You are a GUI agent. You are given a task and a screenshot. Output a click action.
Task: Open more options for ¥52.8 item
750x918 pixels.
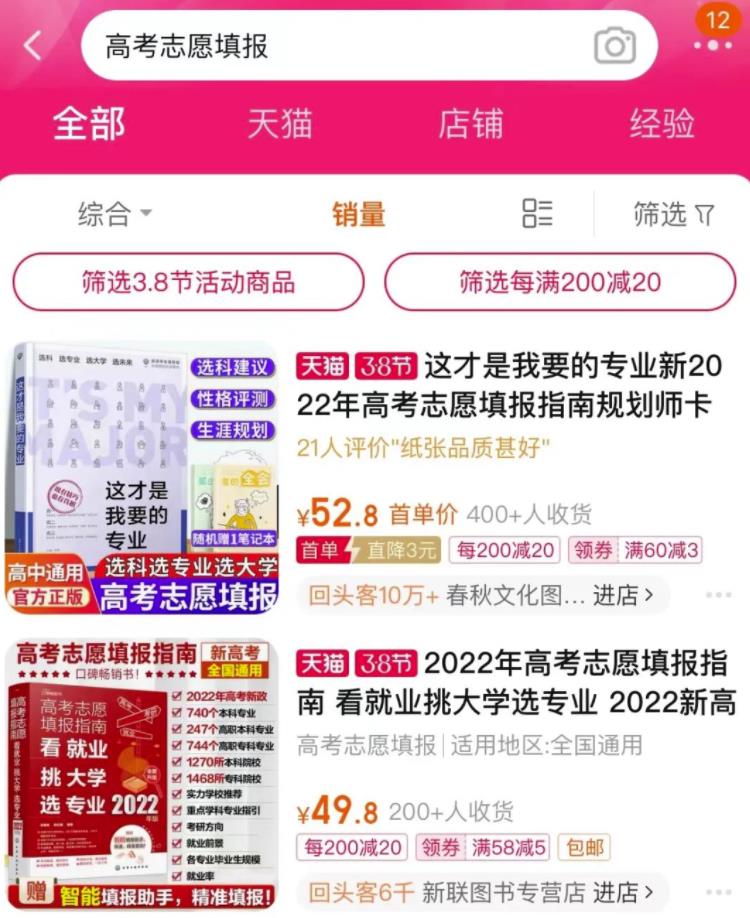tap(718, 595)
